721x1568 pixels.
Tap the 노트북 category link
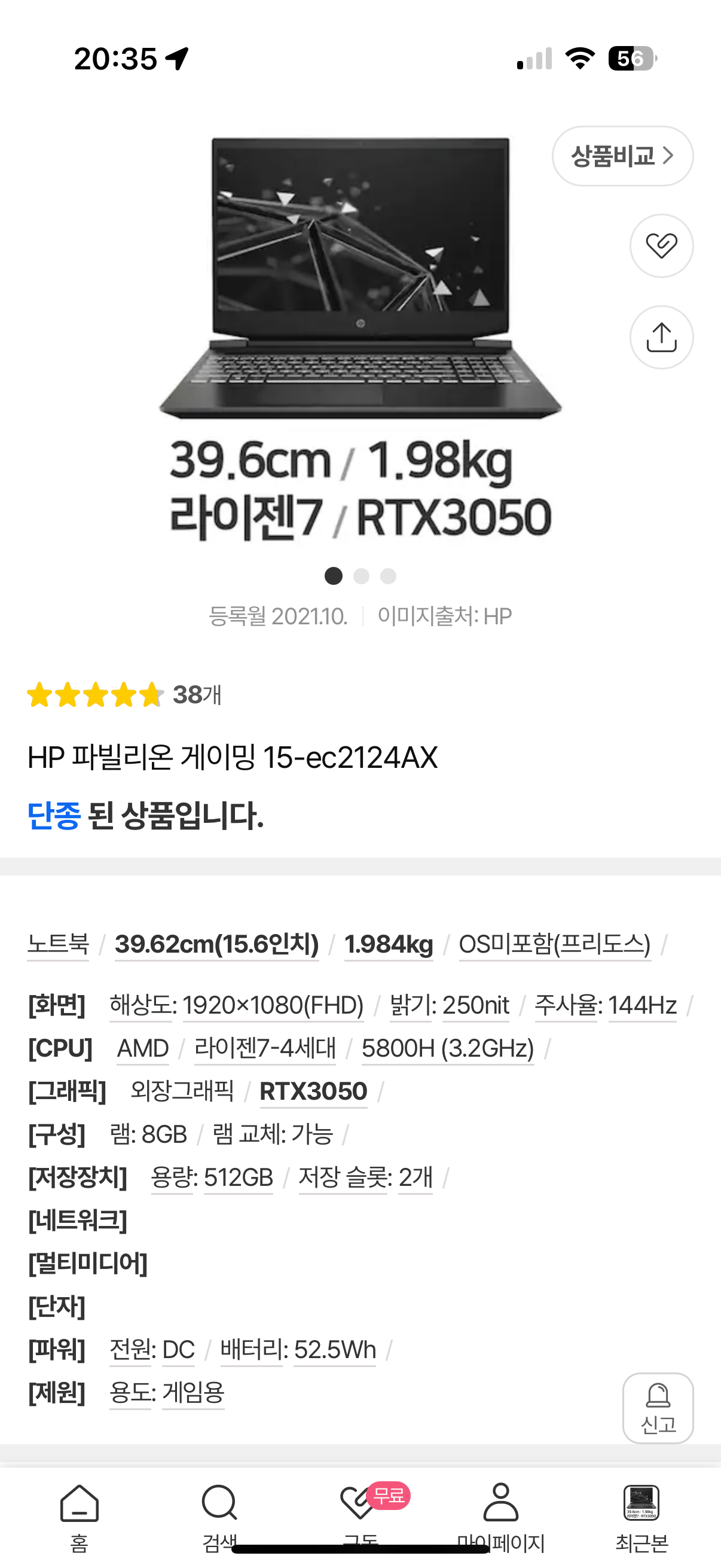click(x=59, y=944)
